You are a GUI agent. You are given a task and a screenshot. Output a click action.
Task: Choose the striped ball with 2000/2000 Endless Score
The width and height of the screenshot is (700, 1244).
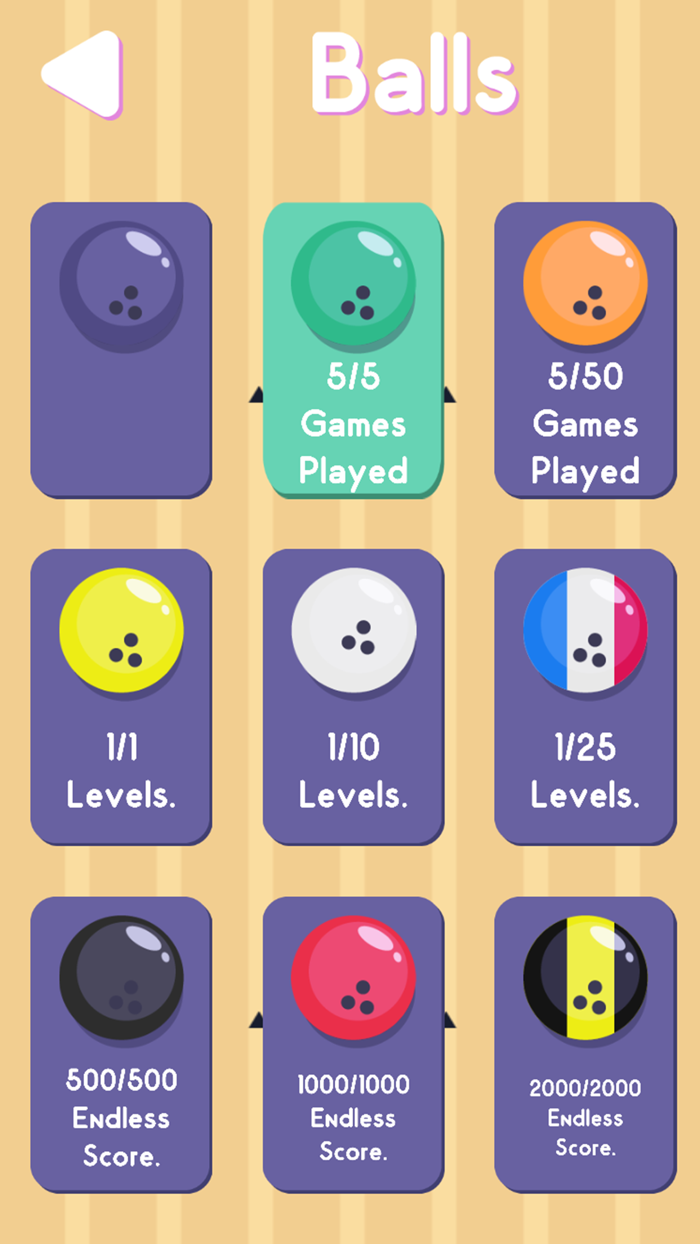pos(585,1044)
